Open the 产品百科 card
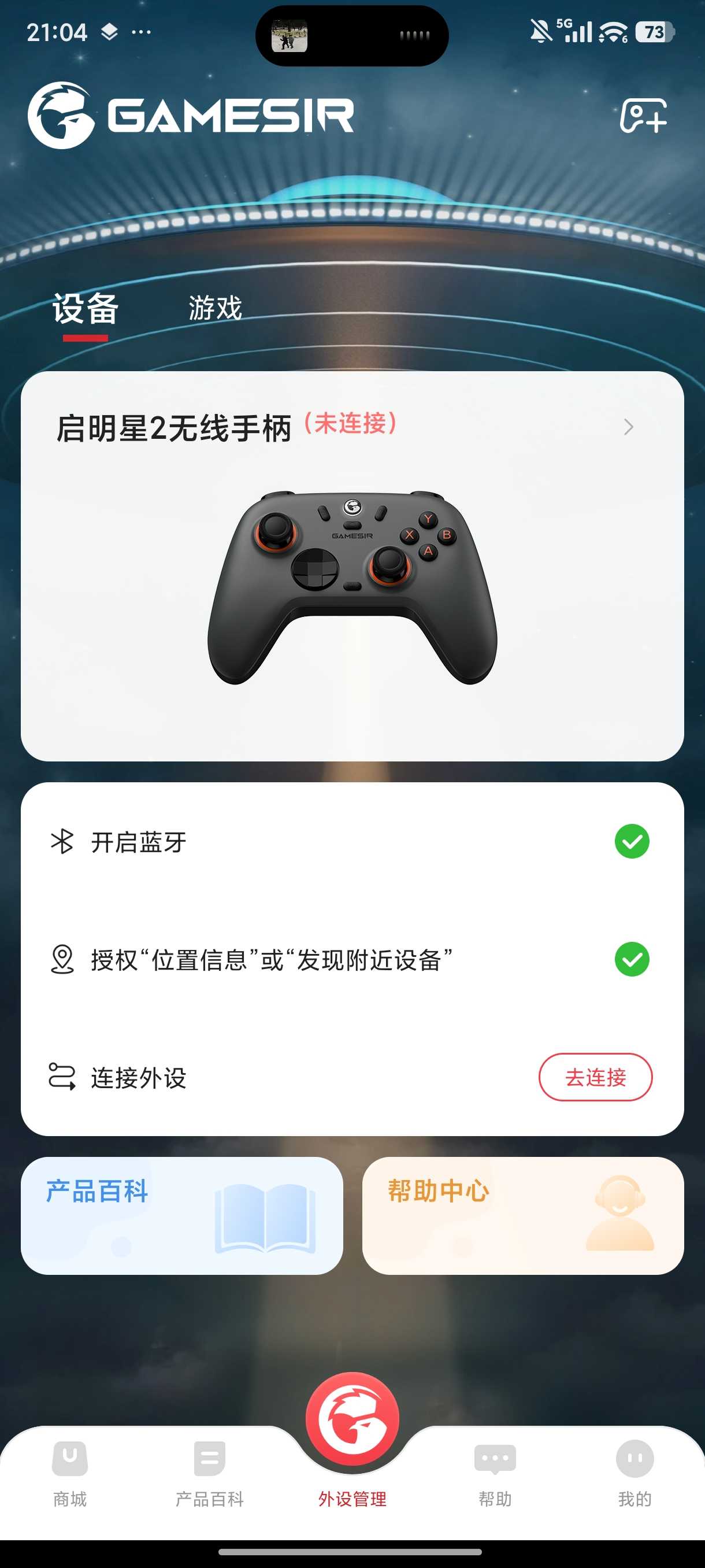This screenshot has width=705, height=1568. pos(181,1215)
